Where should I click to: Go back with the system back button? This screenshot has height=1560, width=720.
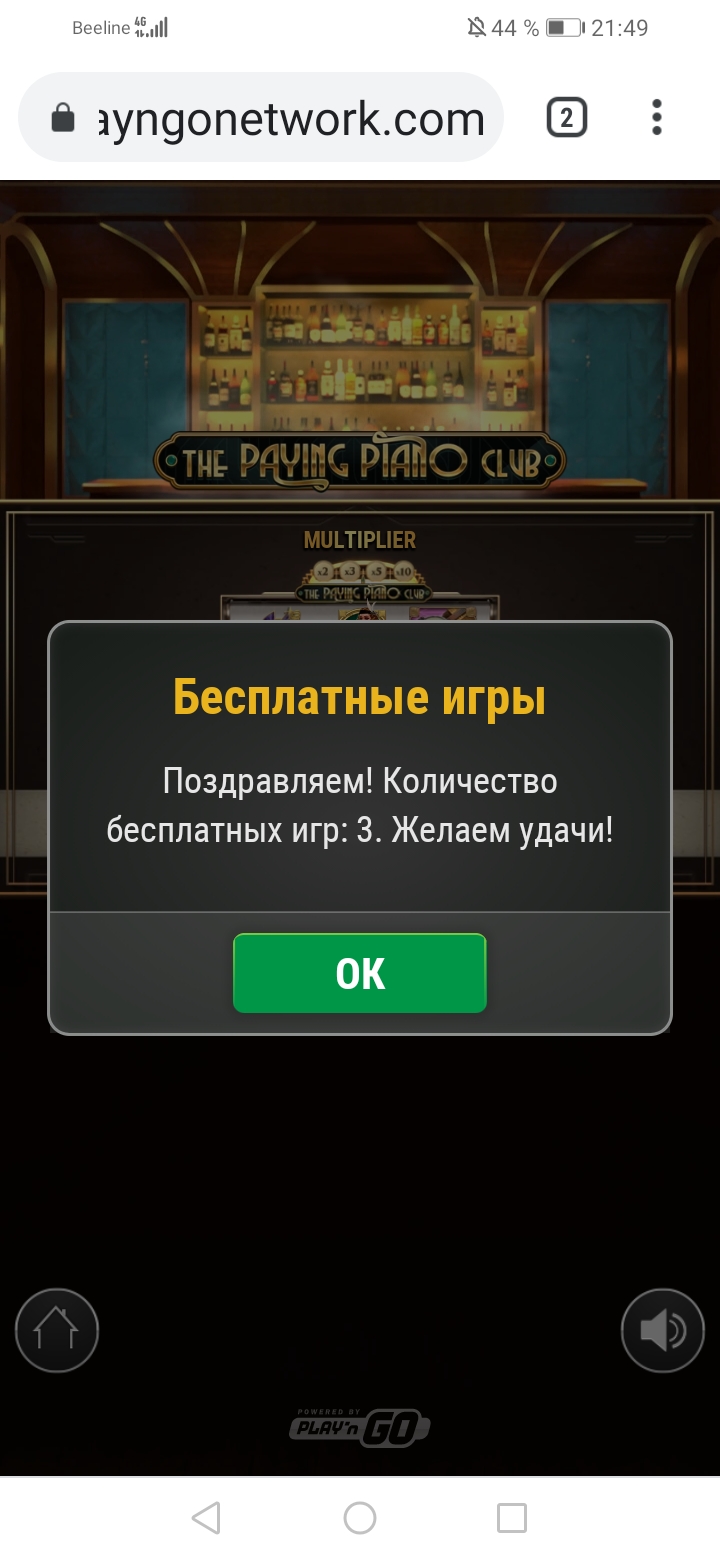pos(206,1517)
